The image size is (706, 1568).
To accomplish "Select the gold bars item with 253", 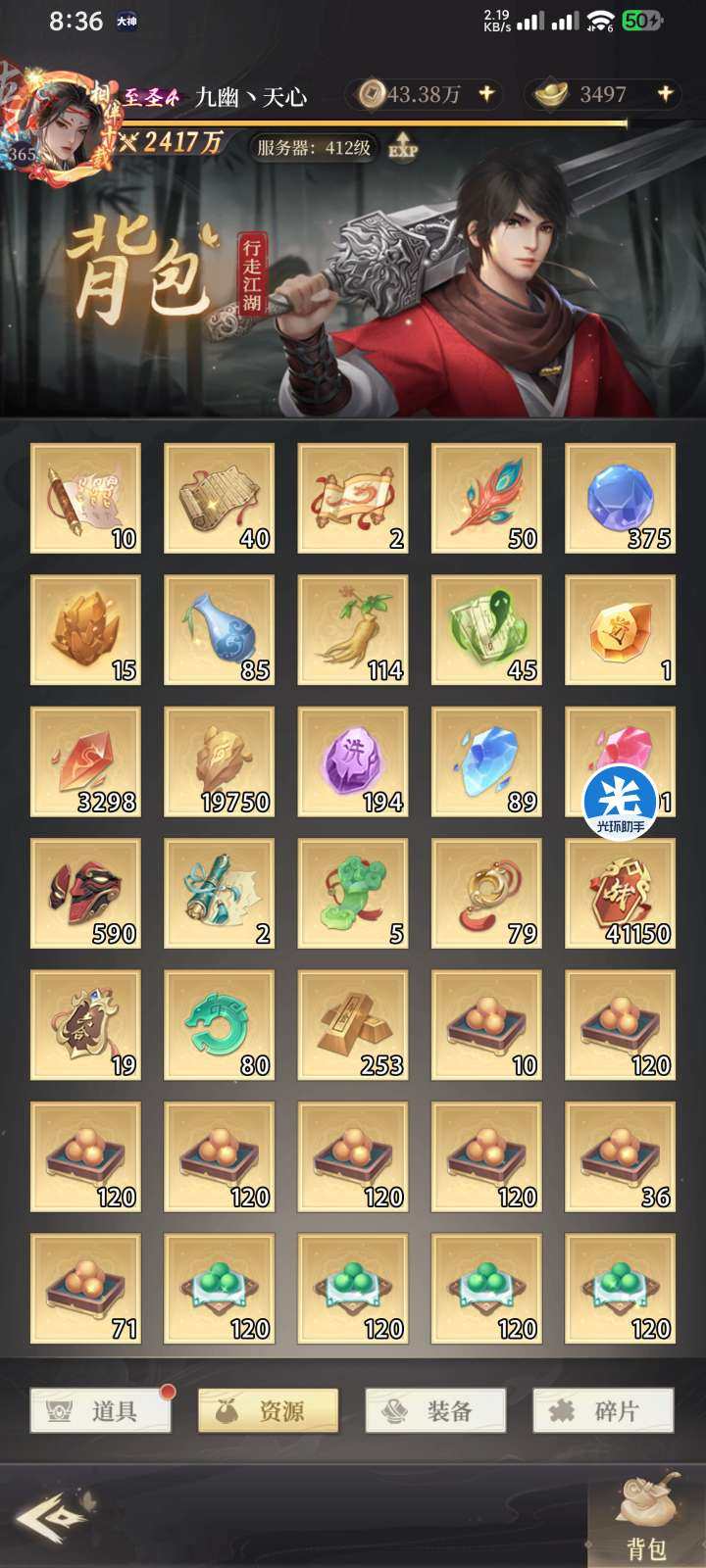I will (353, 1025).
